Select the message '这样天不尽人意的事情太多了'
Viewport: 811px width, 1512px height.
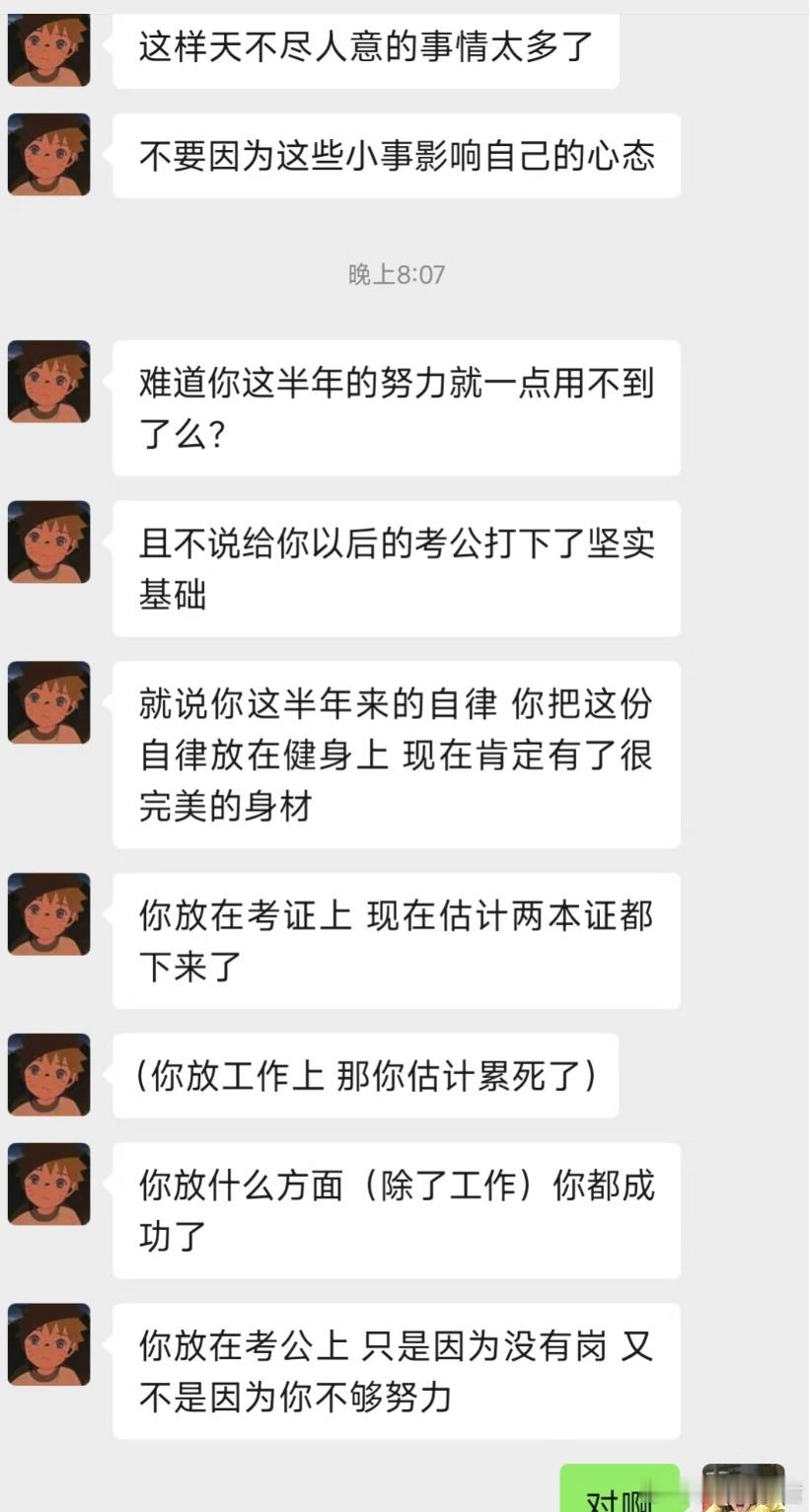tap(365, 49)
